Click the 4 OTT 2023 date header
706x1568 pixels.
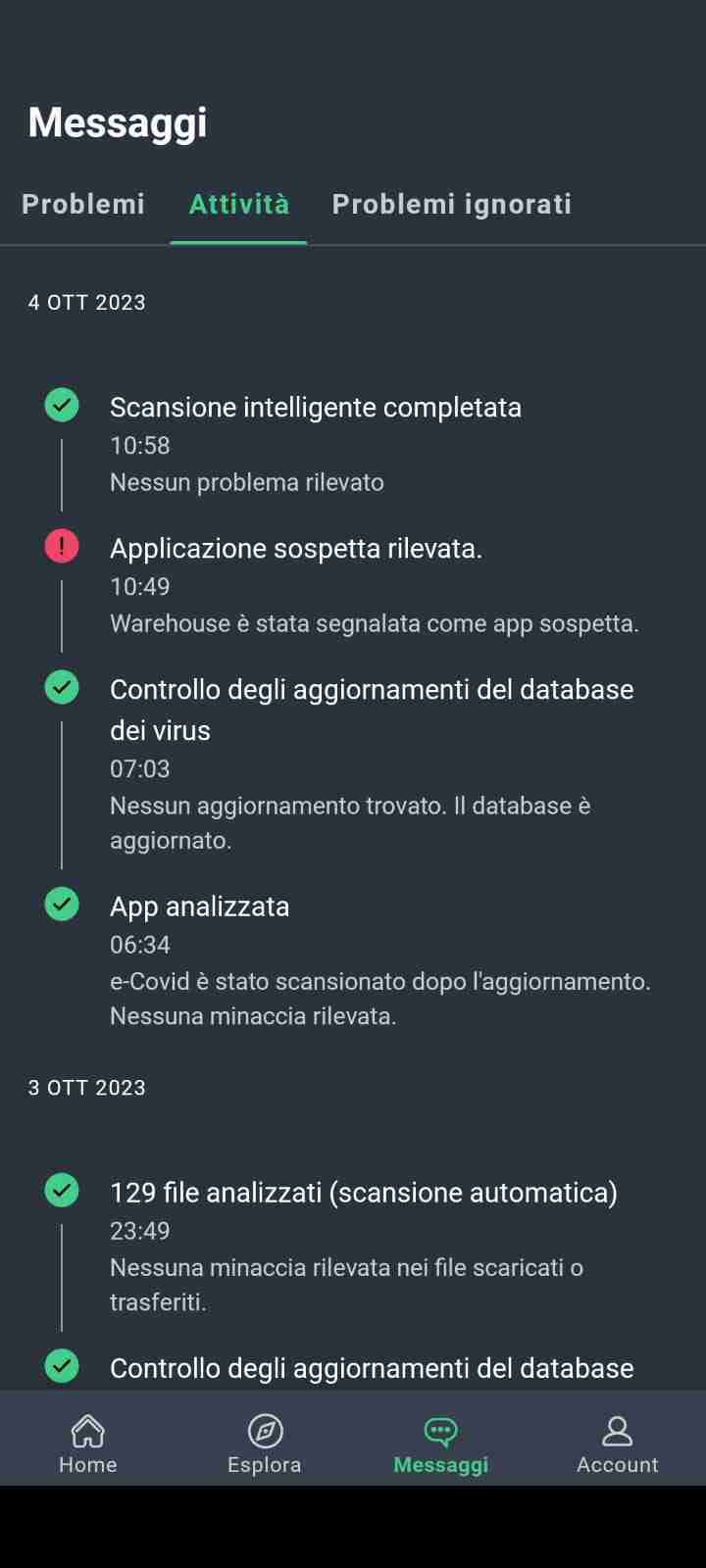pos(86,302)
